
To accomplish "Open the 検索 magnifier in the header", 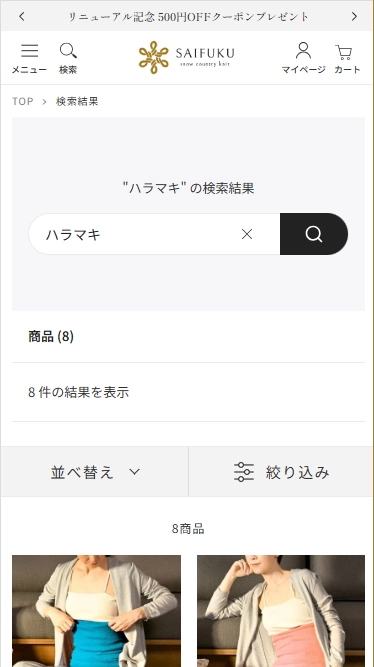I will [68, 58].
